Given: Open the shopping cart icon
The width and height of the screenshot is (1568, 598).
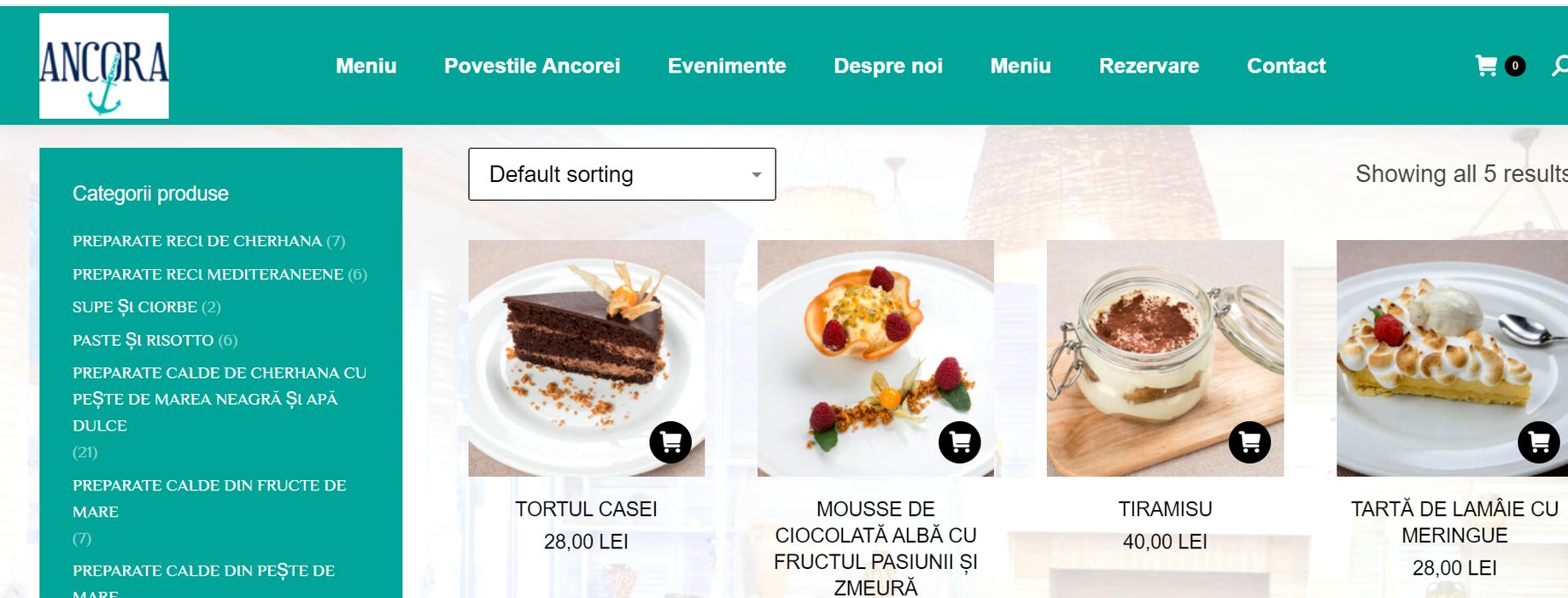Looking at the screenshot, I should tap(1487, 66).
